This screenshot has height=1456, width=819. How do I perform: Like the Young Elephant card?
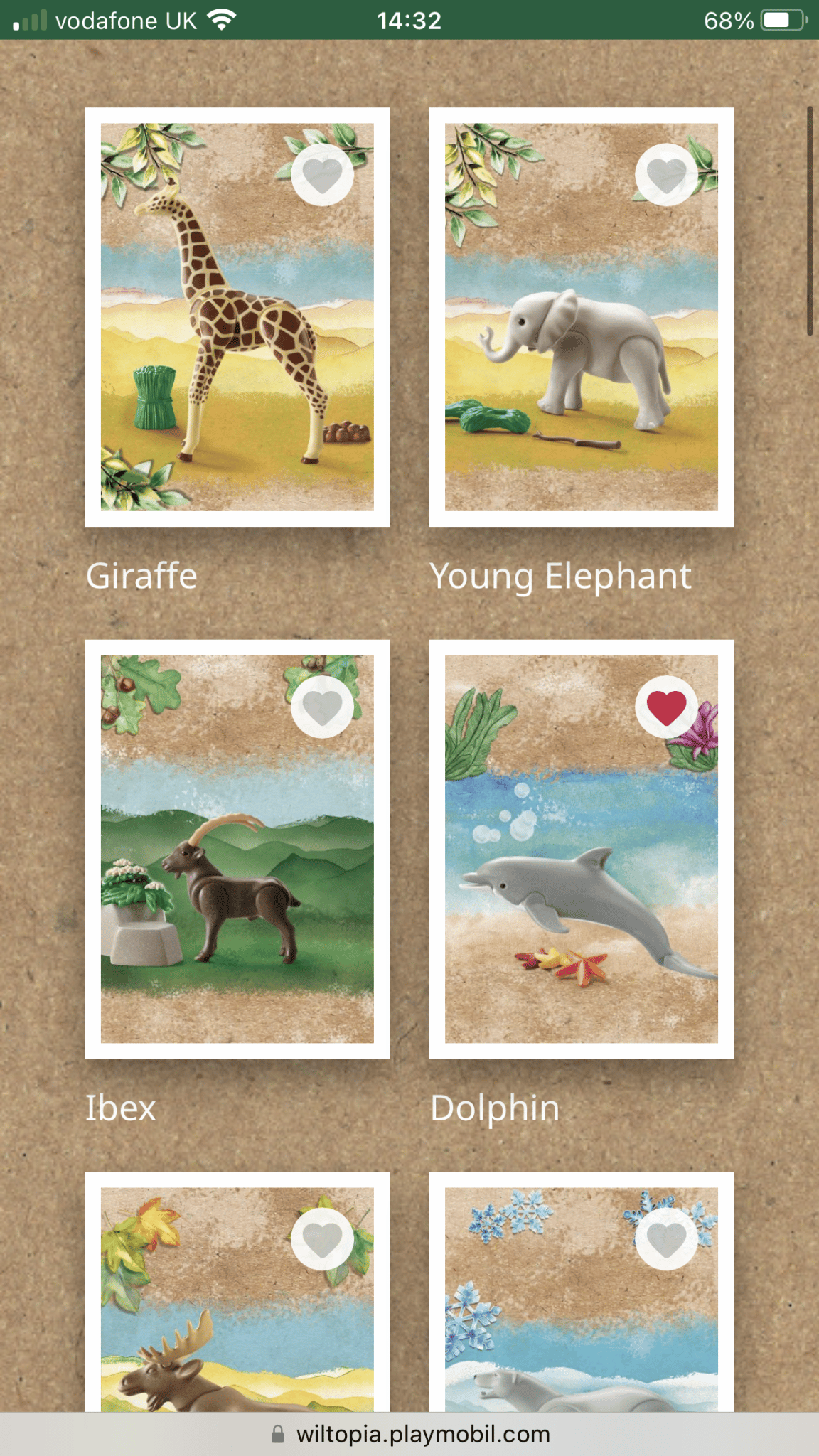pyautogui.click(x=666, y=175)
